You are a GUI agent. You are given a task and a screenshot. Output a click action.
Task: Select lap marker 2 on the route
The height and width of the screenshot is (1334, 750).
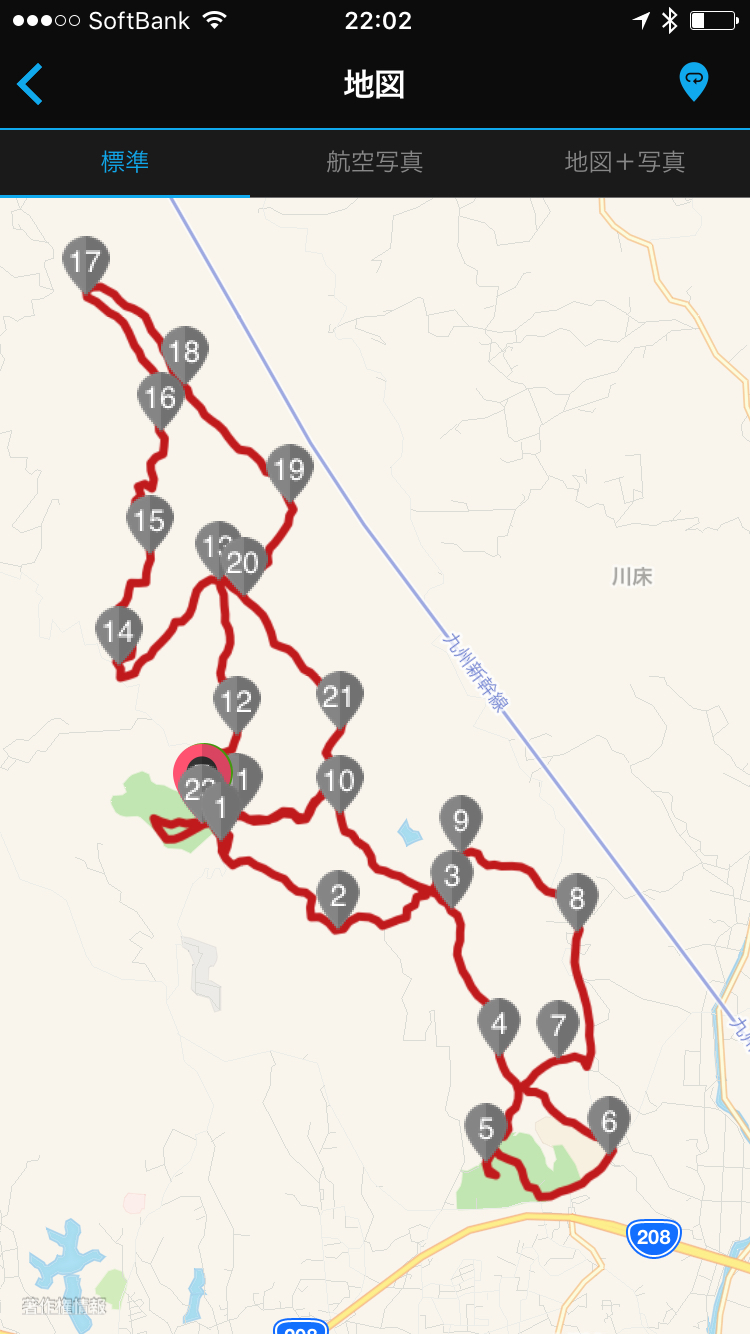[x=338, y=894]
